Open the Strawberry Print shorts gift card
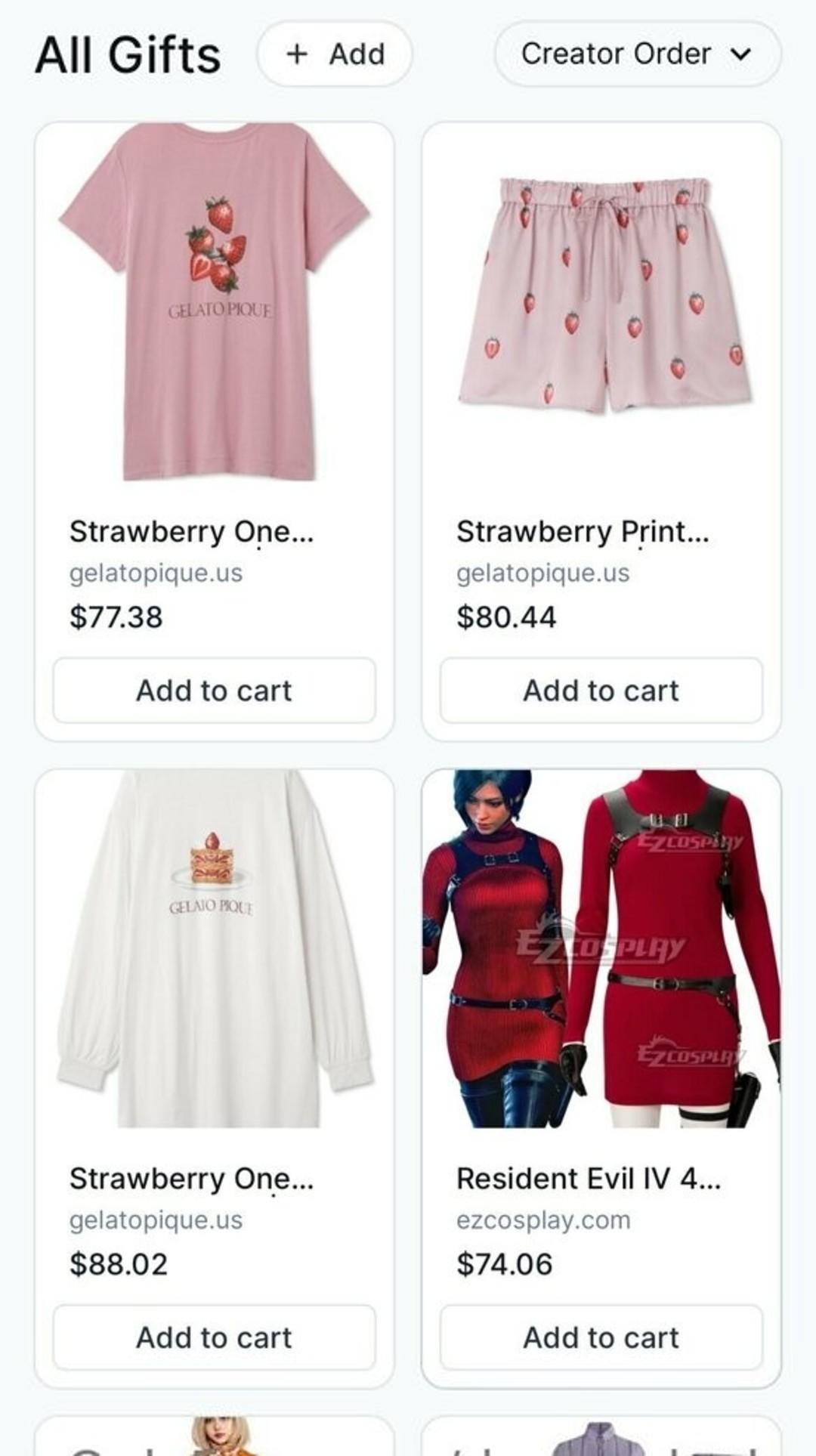 pyautogui.click(x=601, y=302)
